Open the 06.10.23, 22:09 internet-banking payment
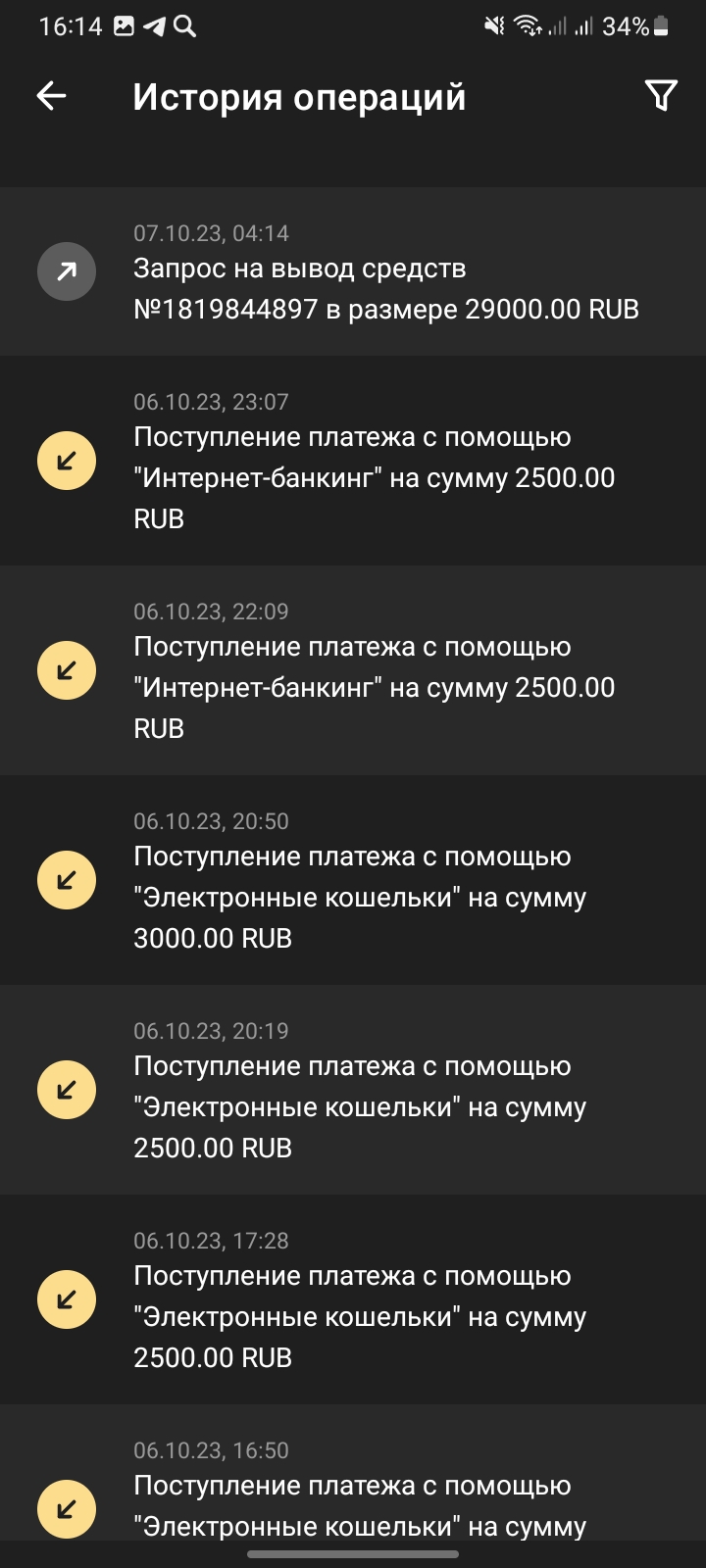 (353, 670)
